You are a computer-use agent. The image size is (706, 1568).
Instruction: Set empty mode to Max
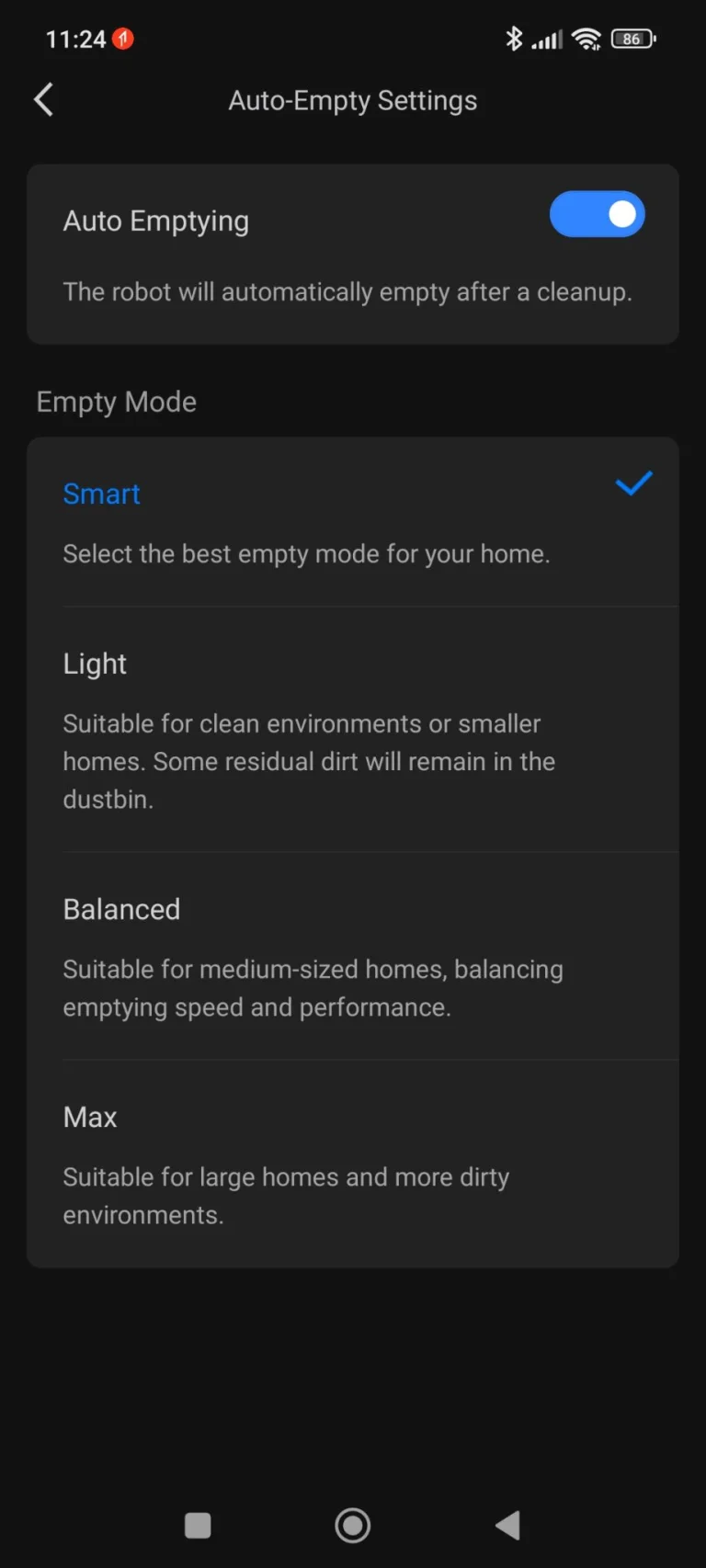point(352,1164)
